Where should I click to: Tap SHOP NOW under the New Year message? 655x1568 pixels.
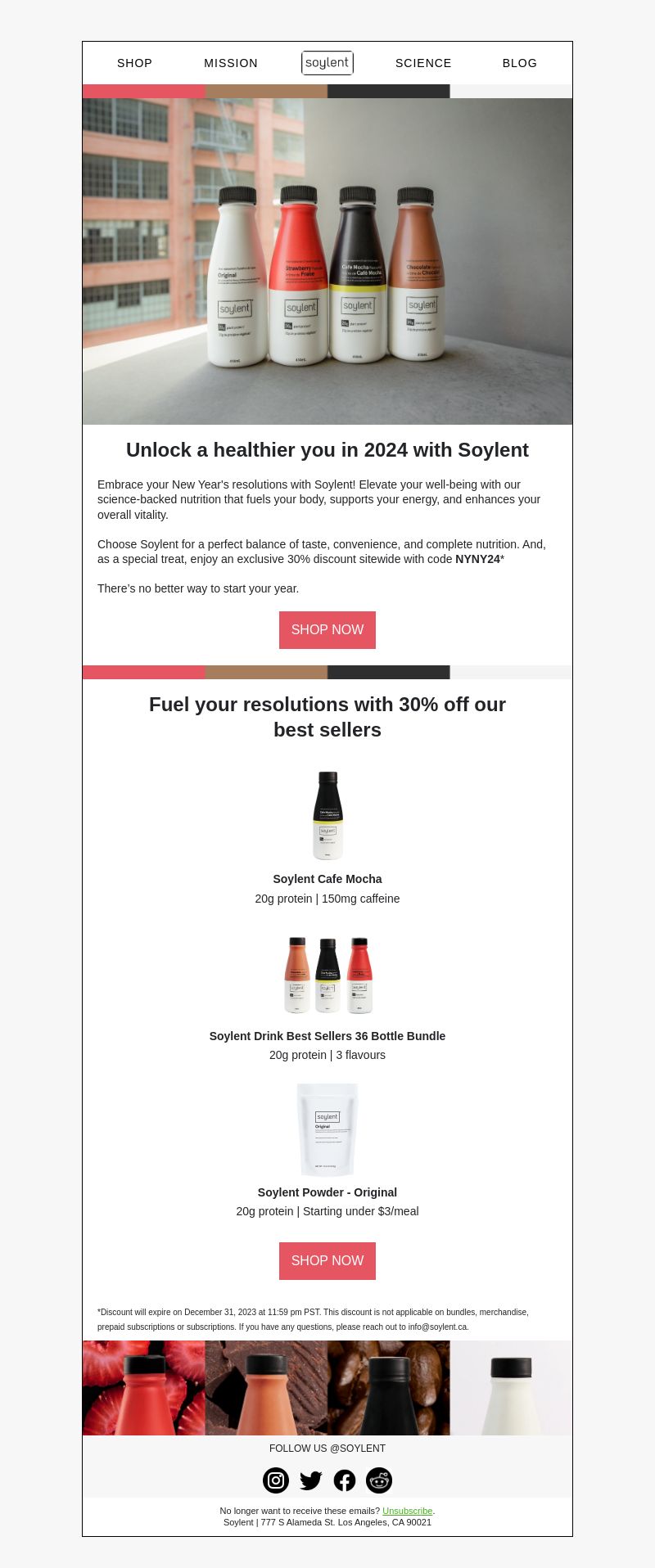[327, 630]
